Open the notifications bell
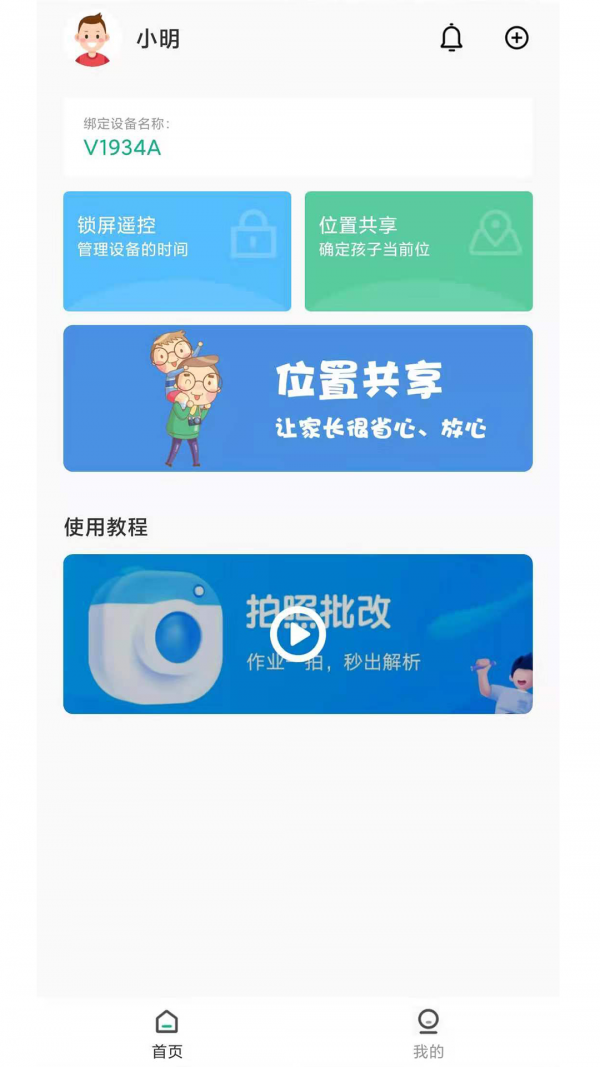This screenshot has width=600, height=1067. pyautogui.click(x=452, y=38)
